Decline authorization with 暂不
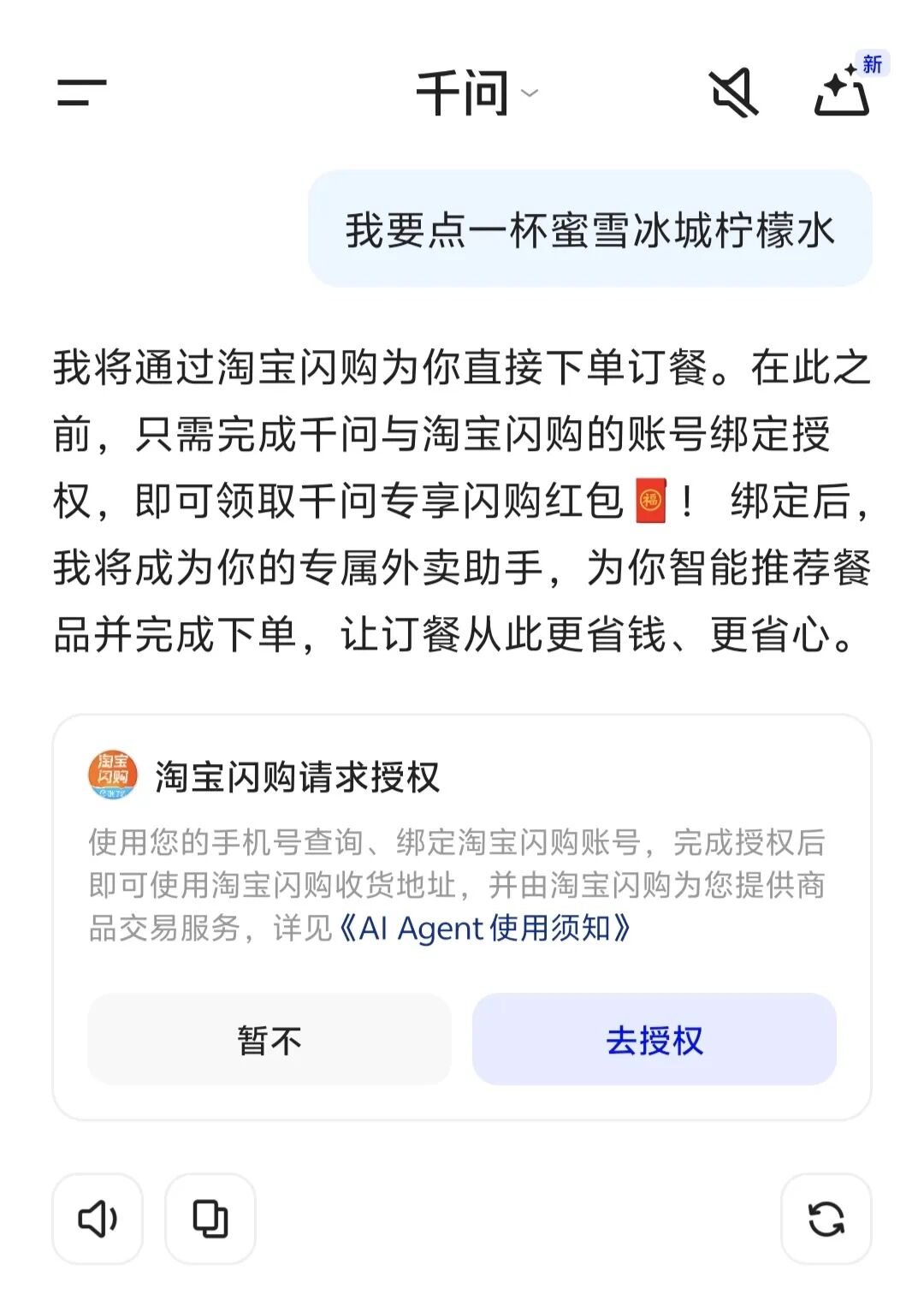 tap(268, 1041)
